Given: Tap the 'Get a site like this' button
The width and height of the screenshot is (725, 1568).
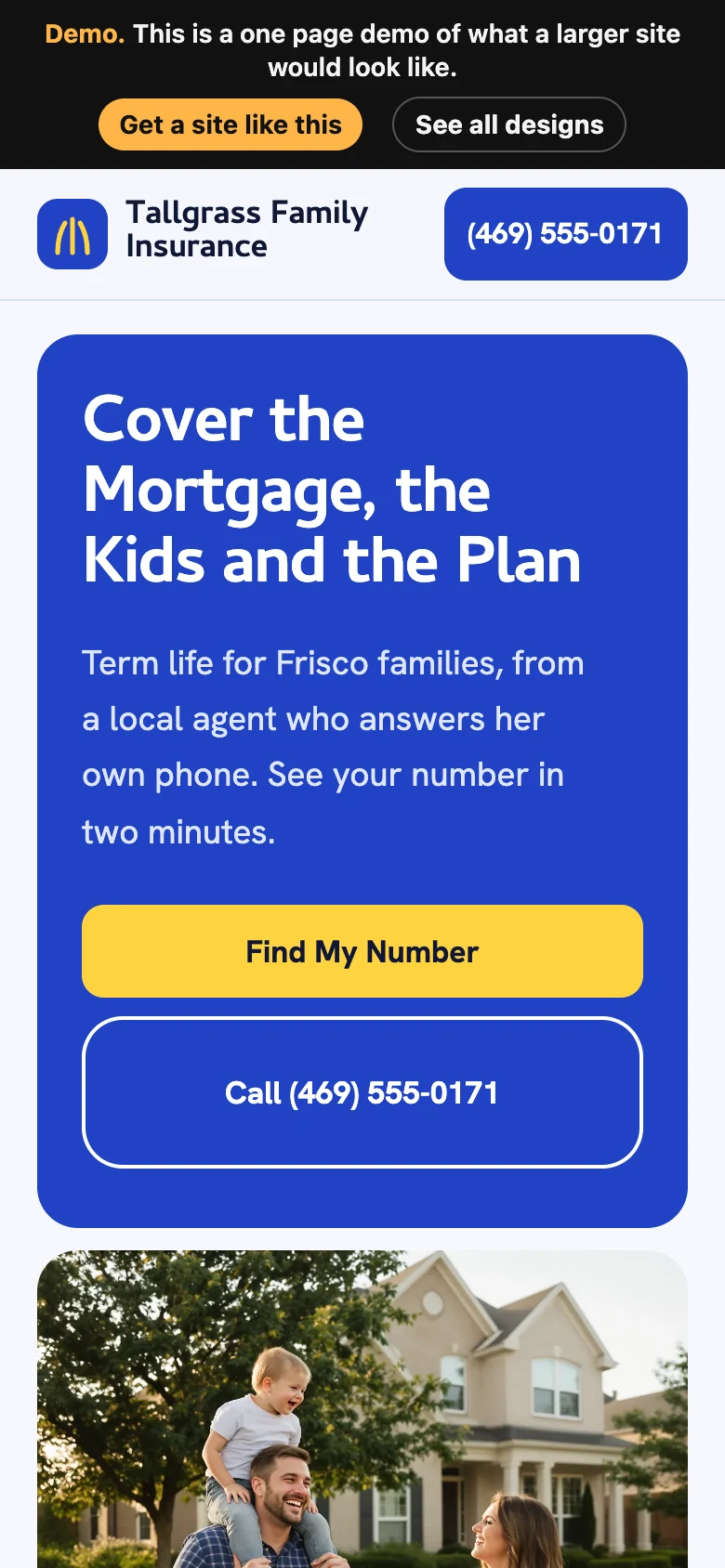Looking at the screenshot, I should pyautogui.click(x=231, y=124).
